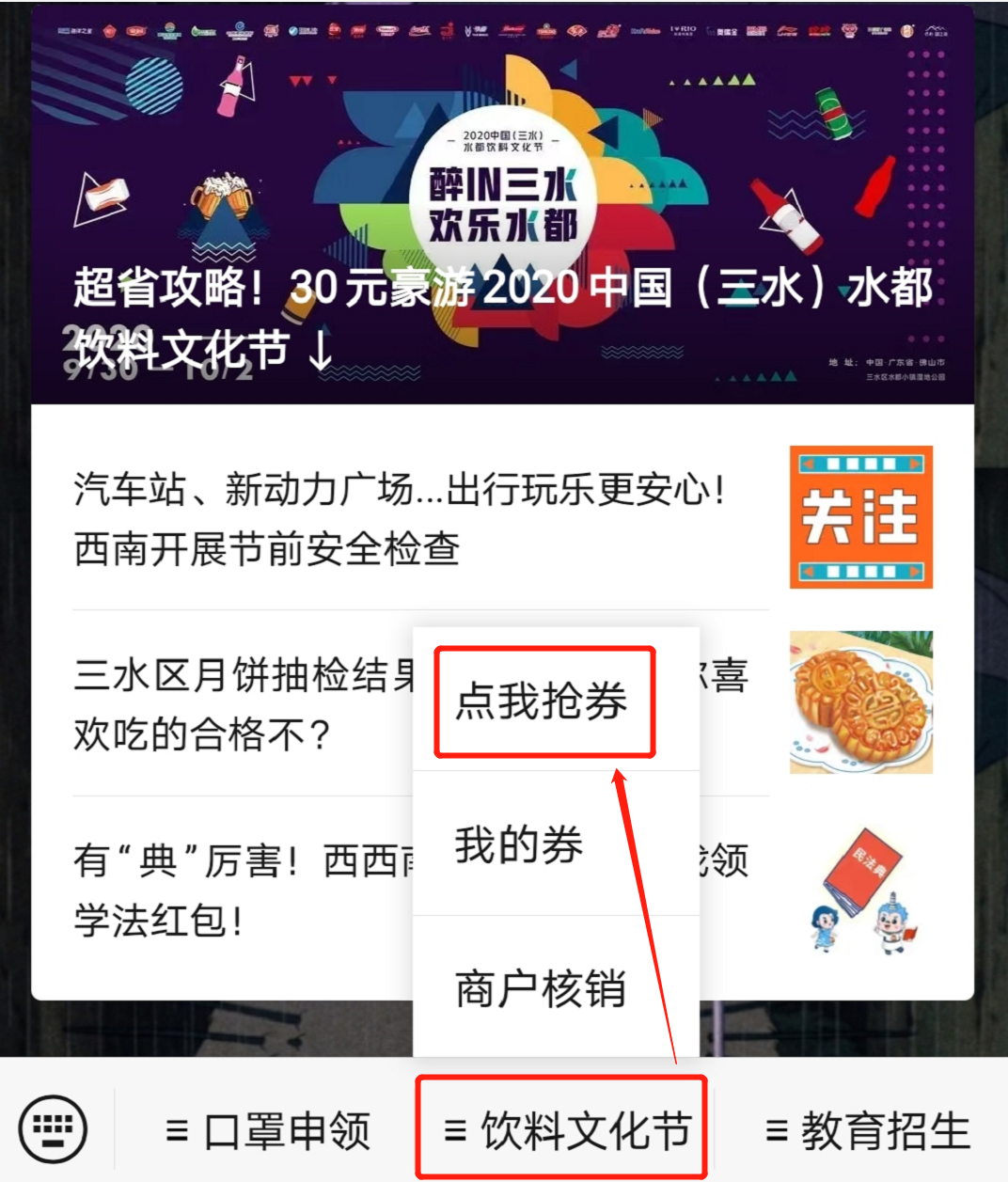Expand the 口罩申领 bottom menu
The image size is (1008, 1182).
269,1130
